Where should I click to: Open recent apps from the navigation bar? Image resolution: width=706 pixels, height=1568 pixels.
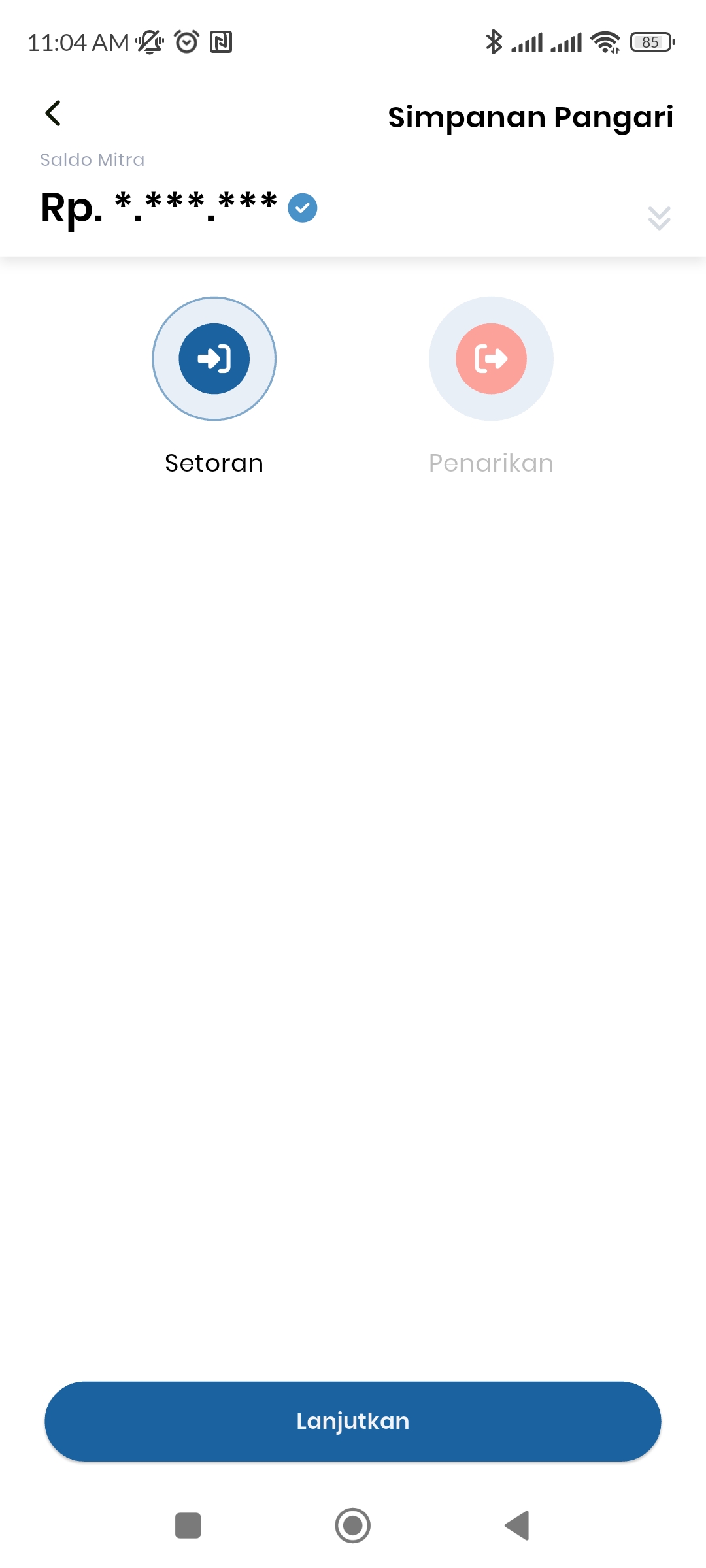[188, 1526]
